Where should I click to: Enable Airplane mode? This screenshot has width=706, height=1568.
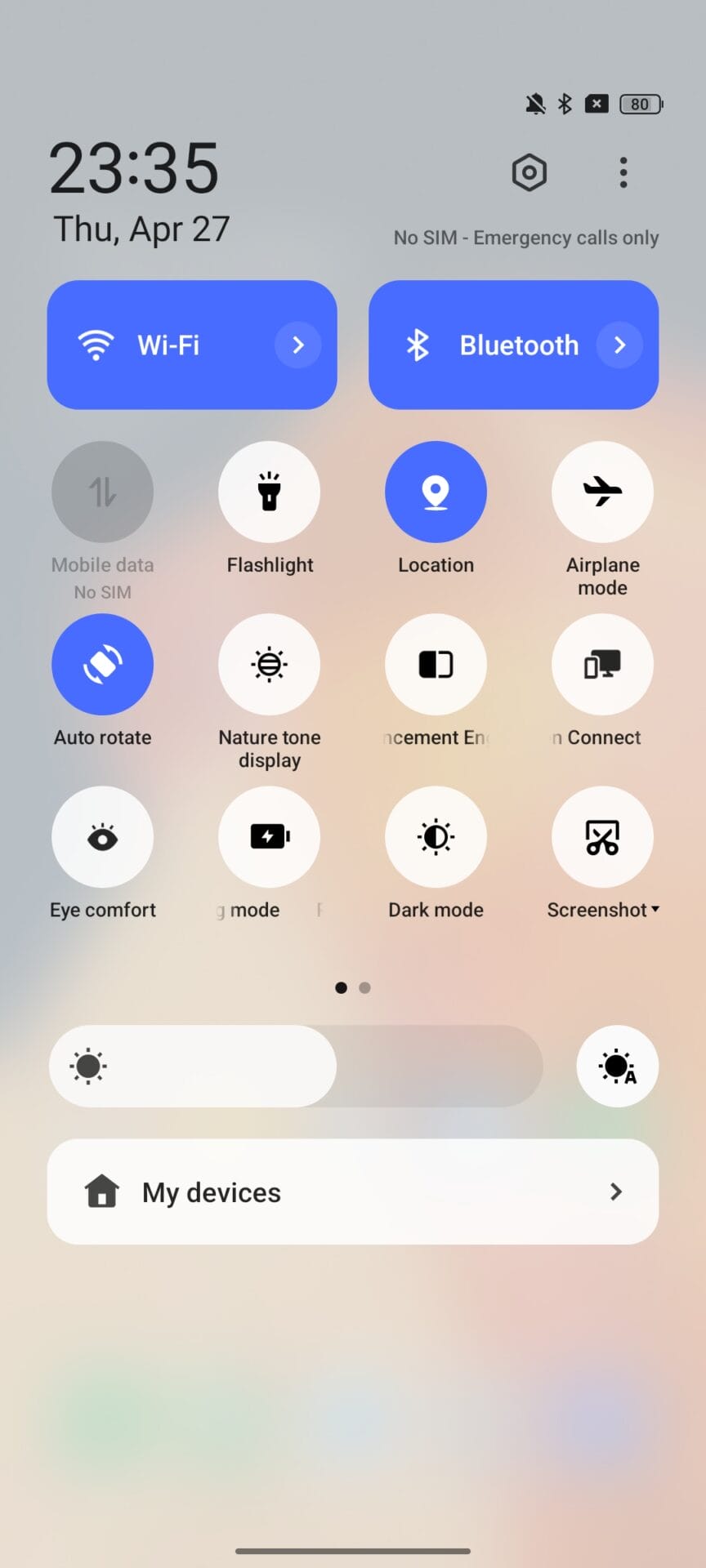pos(602,492)
